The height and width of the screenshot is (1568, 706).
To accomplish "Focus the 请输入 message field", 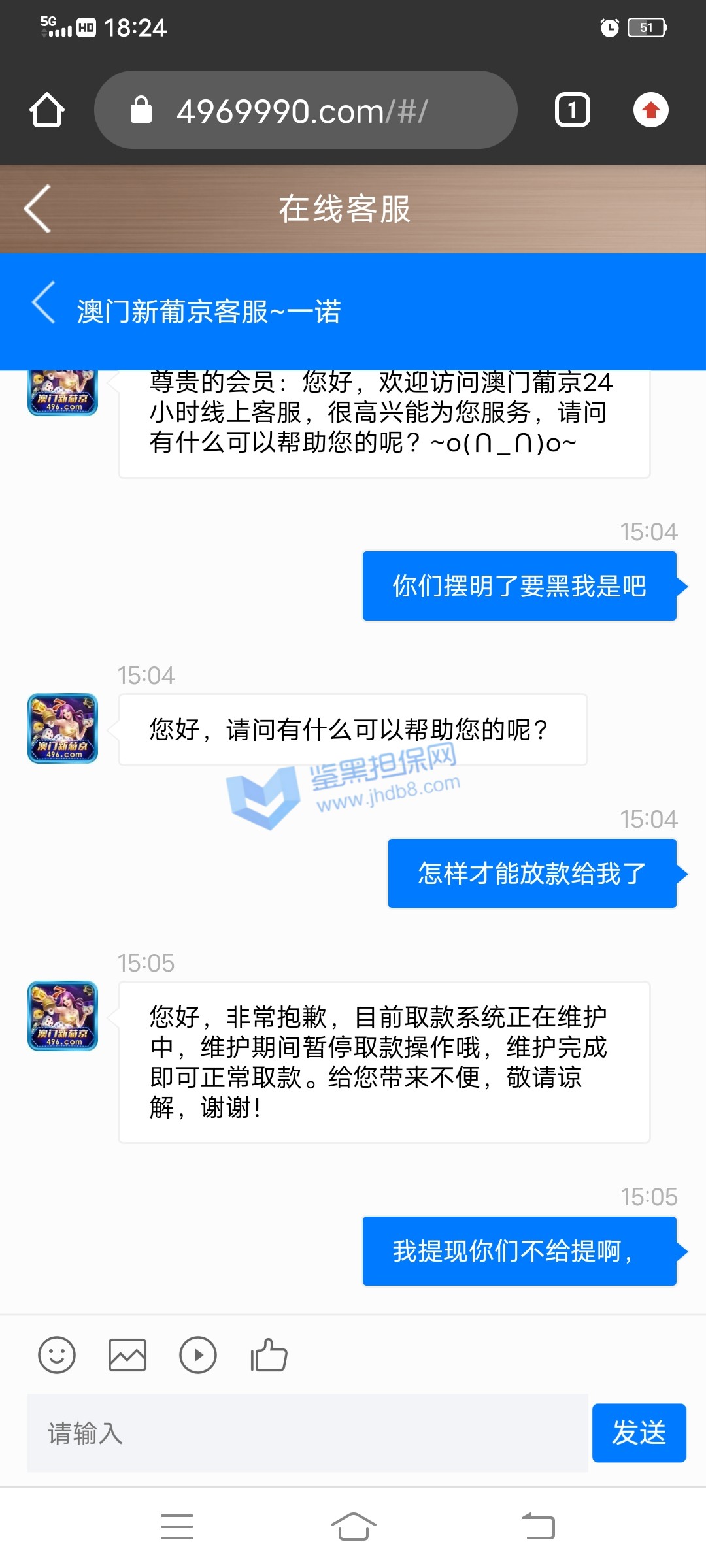I will point(307,1433).
